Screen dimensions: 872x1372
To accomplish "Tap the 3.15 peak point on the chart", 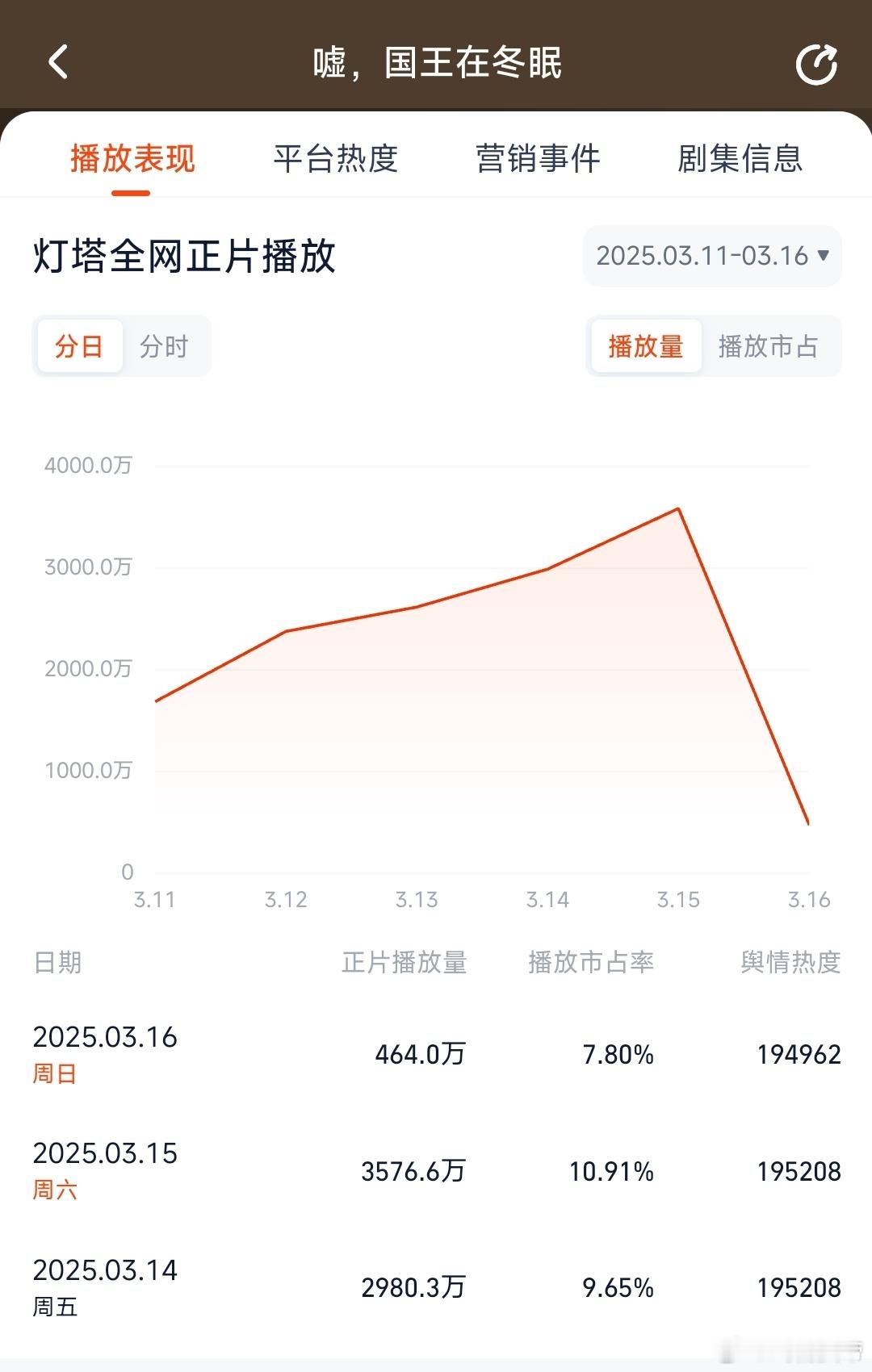I will 679,508.
